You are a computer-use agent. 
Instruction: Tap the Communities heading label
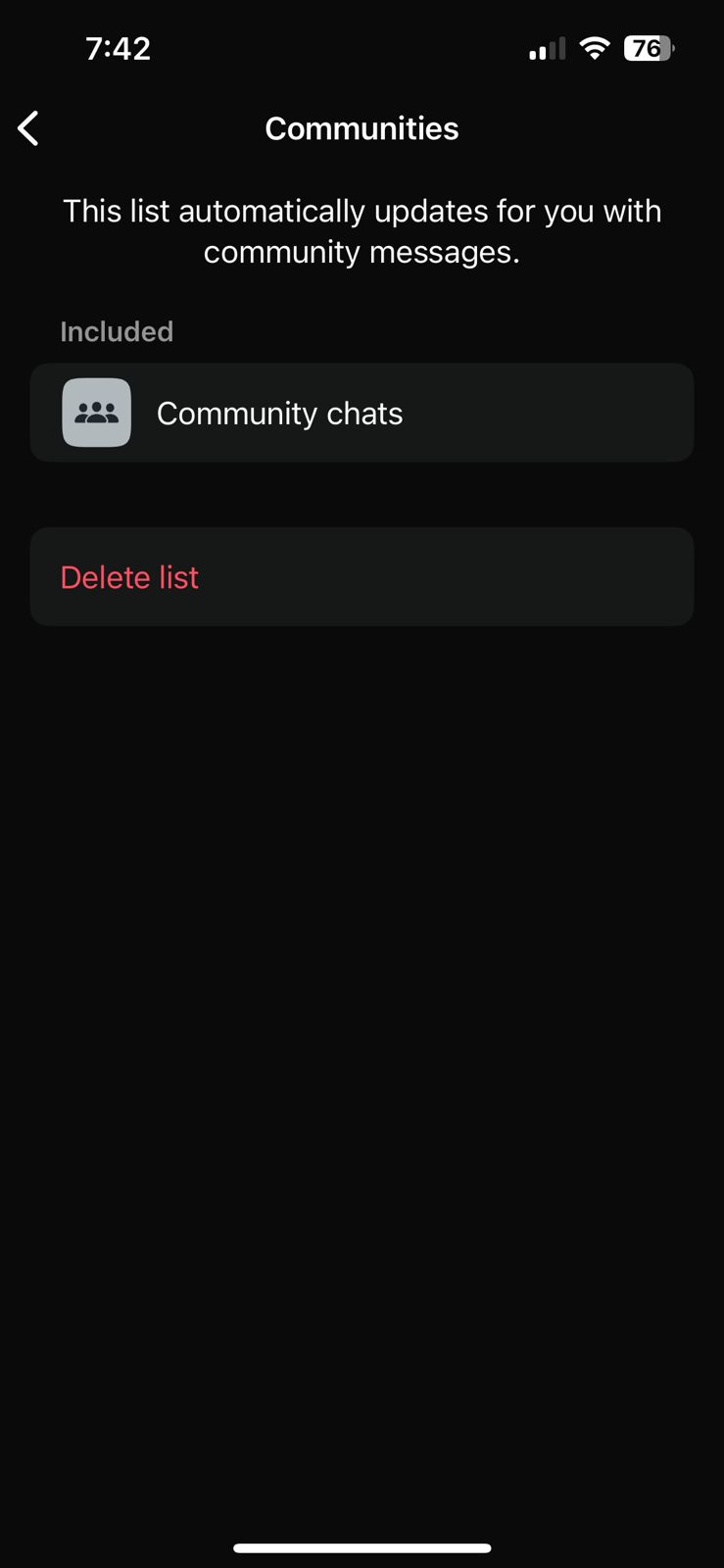(x=362, y=127)
